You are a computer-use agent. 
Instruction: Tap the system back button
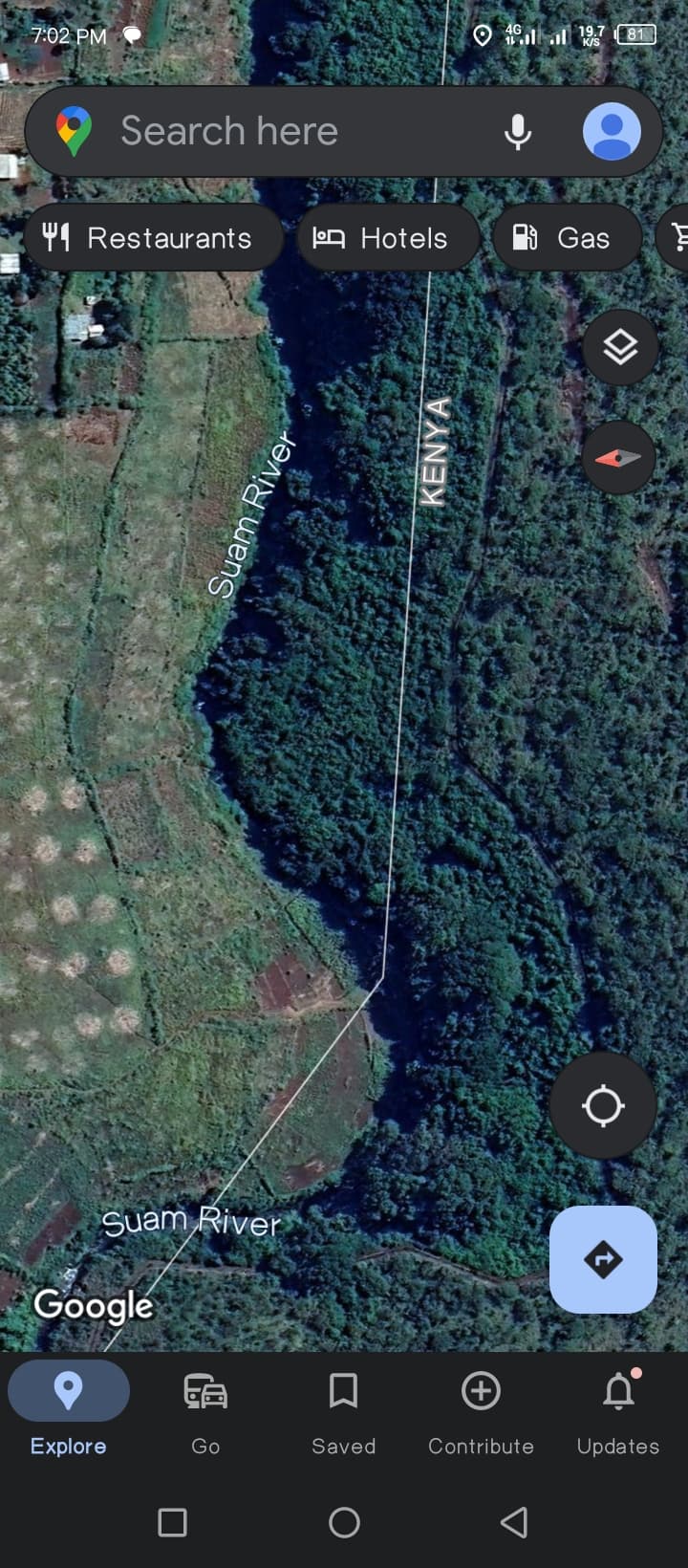tap(514, 1522)
